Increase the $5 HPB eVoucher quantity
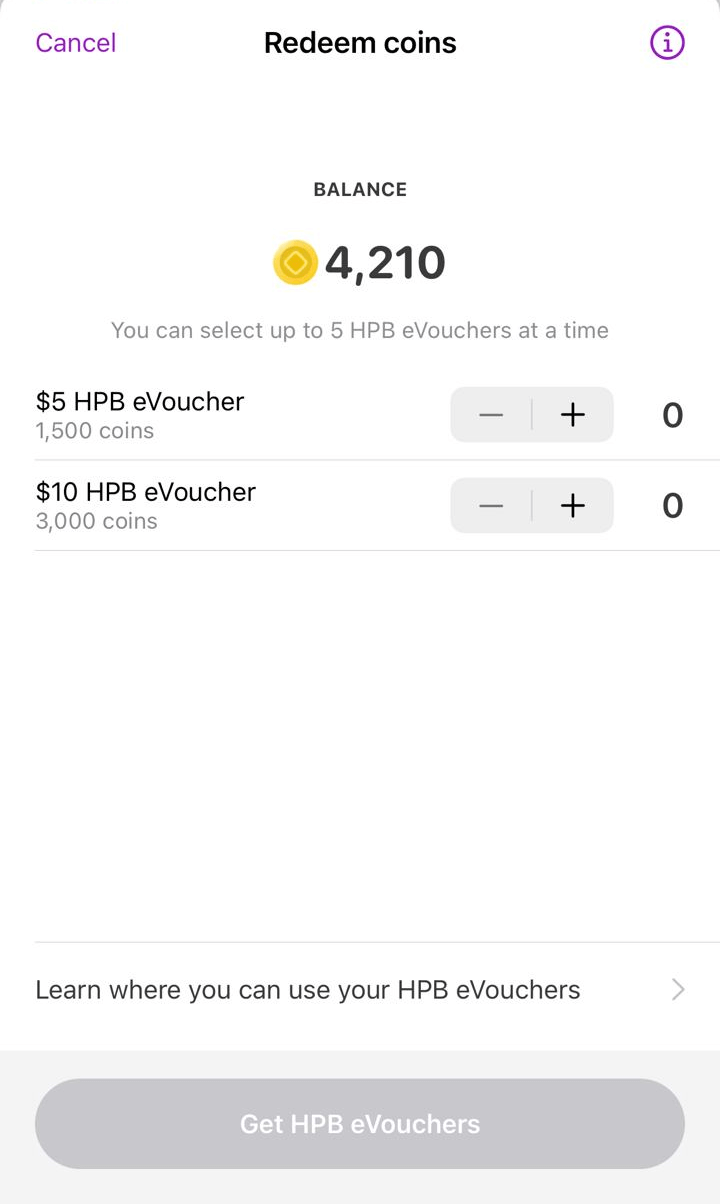This screenshot has height=1204, width=720. pyautogui.click(x=572, y=415)
